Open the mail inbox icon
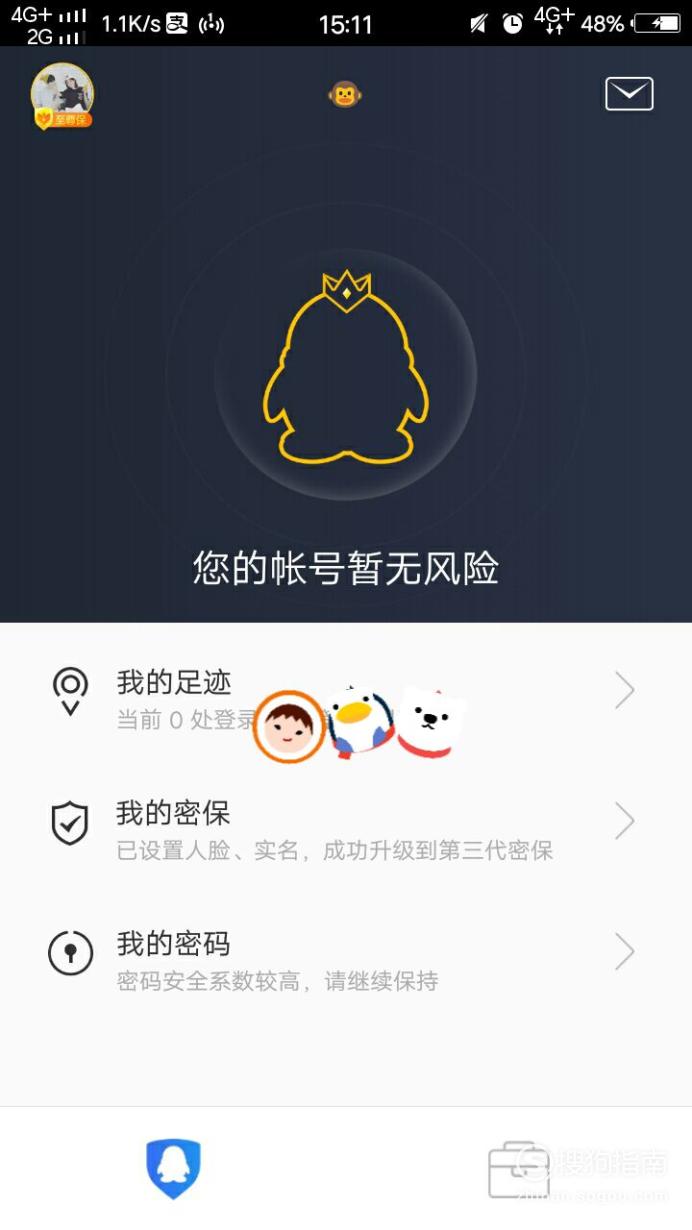 click(x=629, y=94)
